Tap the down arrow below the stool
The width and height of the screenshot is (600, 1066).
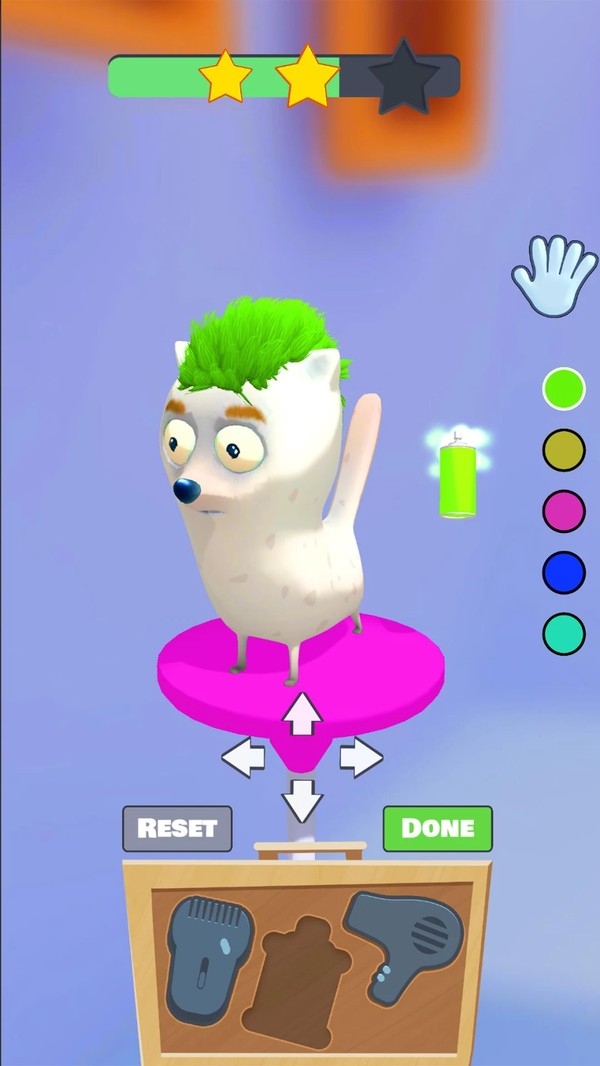[x=302, y=801]
